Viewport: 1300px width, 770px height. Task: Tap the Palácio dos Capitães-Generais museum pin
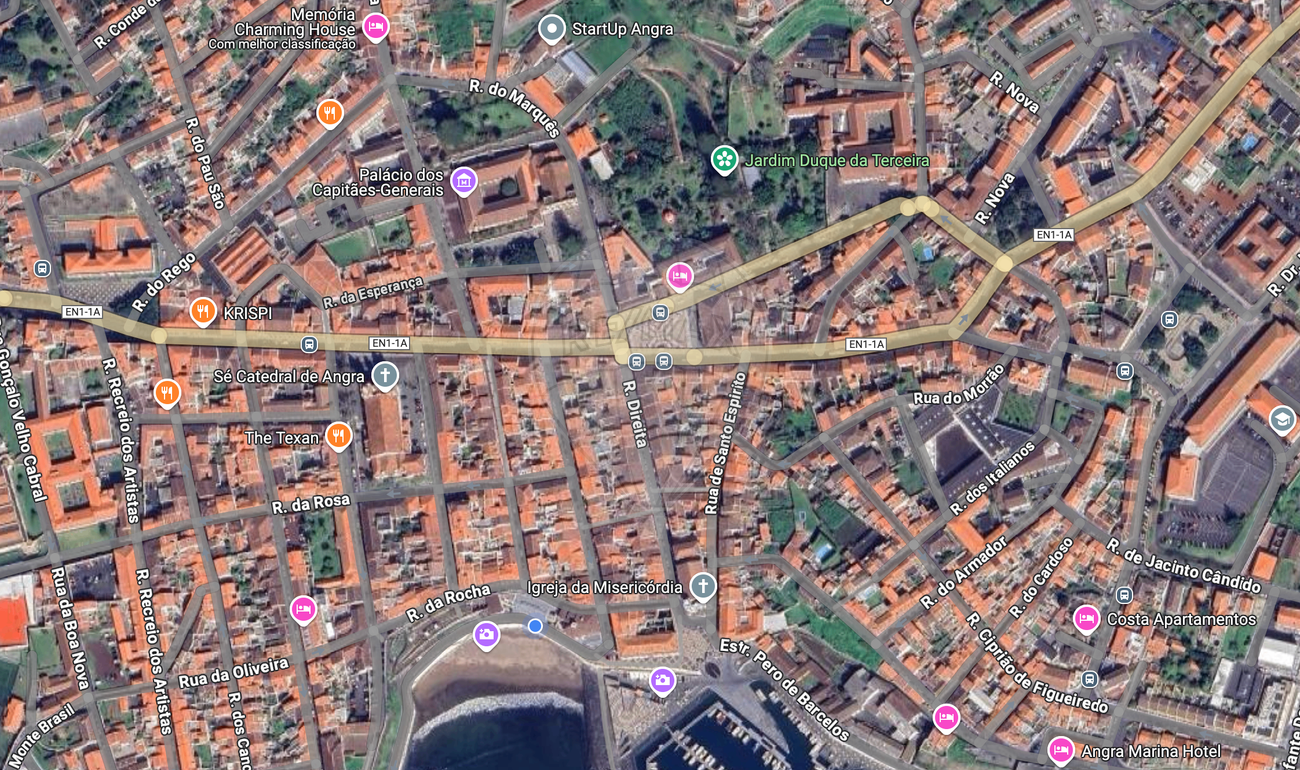point(463,181)
